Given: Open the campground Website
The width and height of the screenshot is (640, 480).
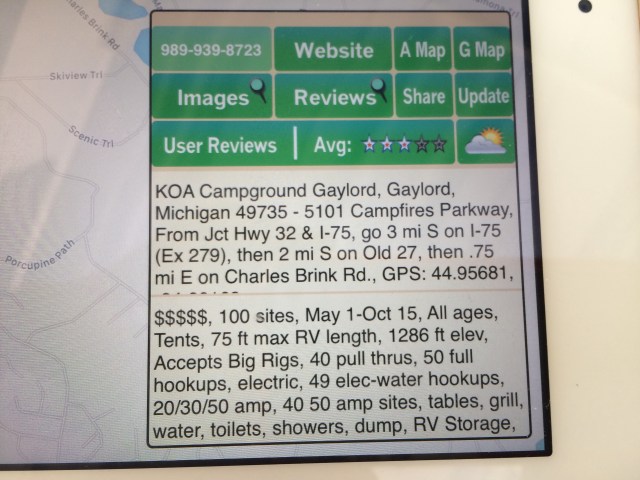Looking at the screenshot, I should click(x=333, y=50).
